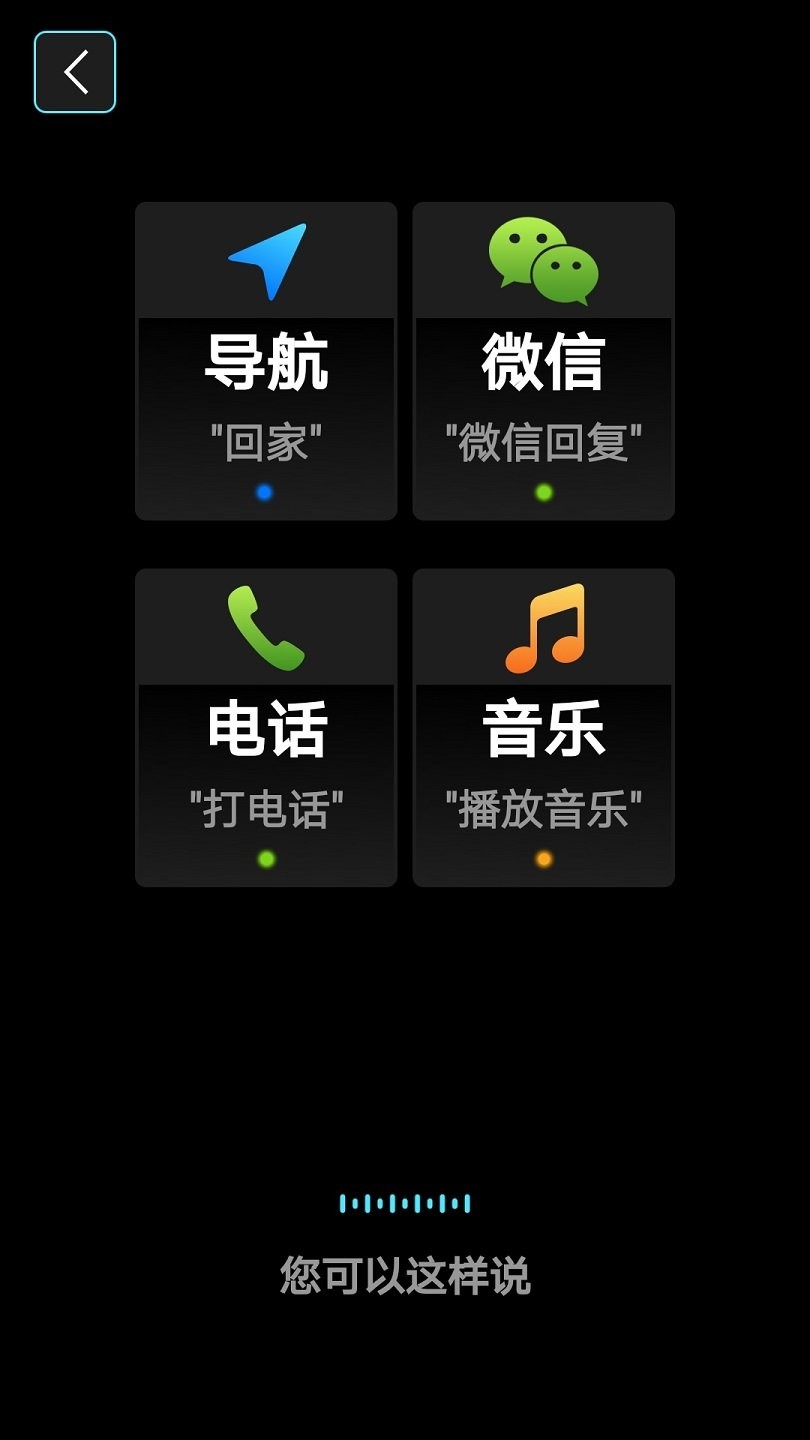Tap the blue navigation arrow icon

[x=265, y=260]
